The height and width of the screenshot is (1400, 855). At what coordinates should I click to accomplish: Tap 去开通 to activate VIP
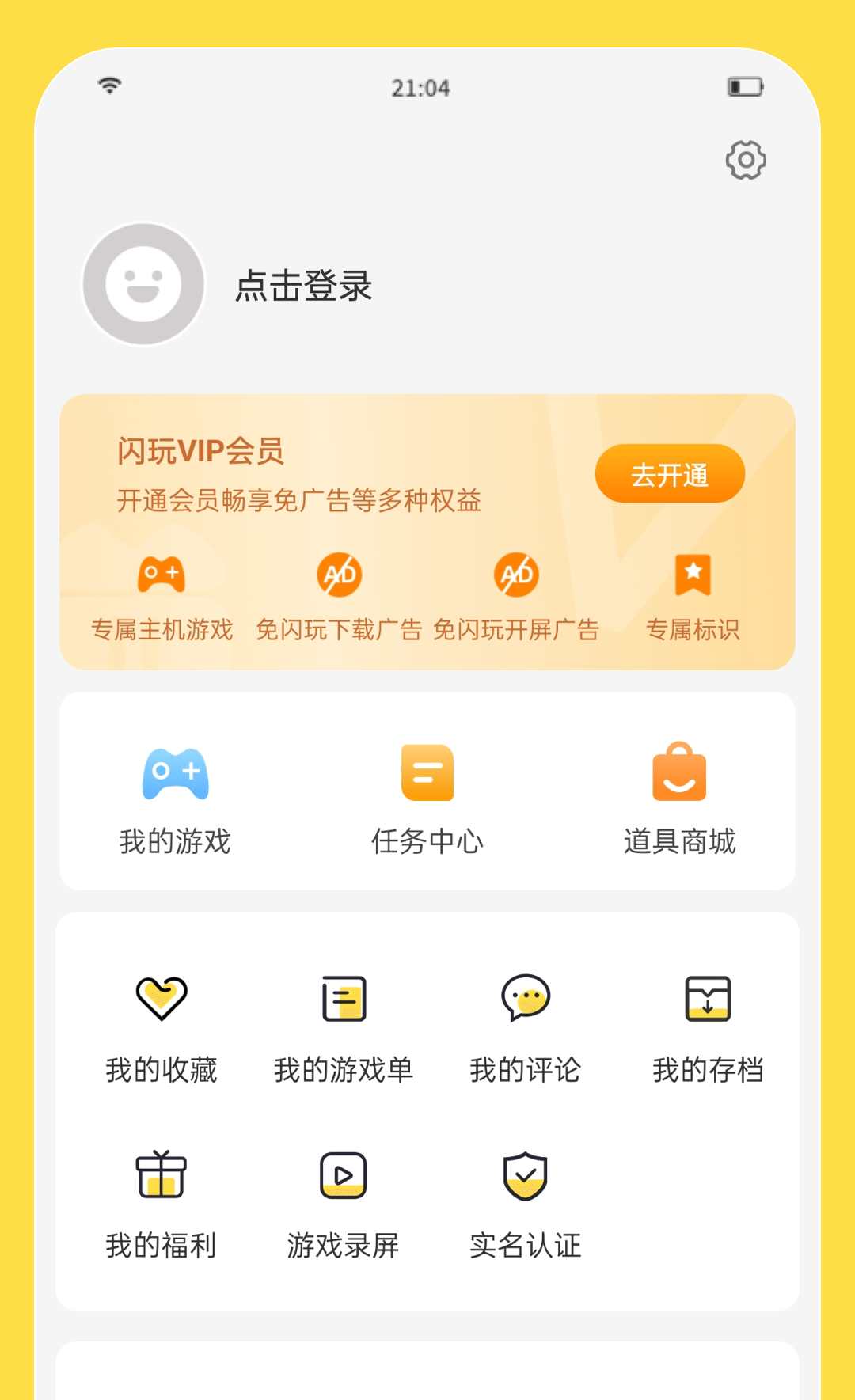pyautogui.click(x=669, y=473)
